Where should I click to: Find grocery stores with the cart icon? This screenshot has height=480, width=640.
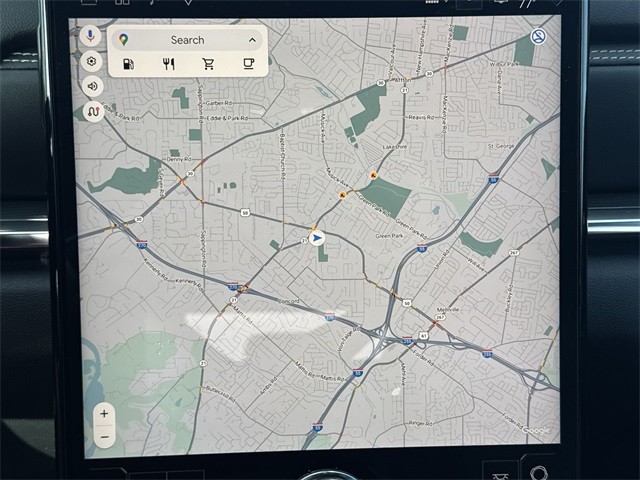click(208, 64)
